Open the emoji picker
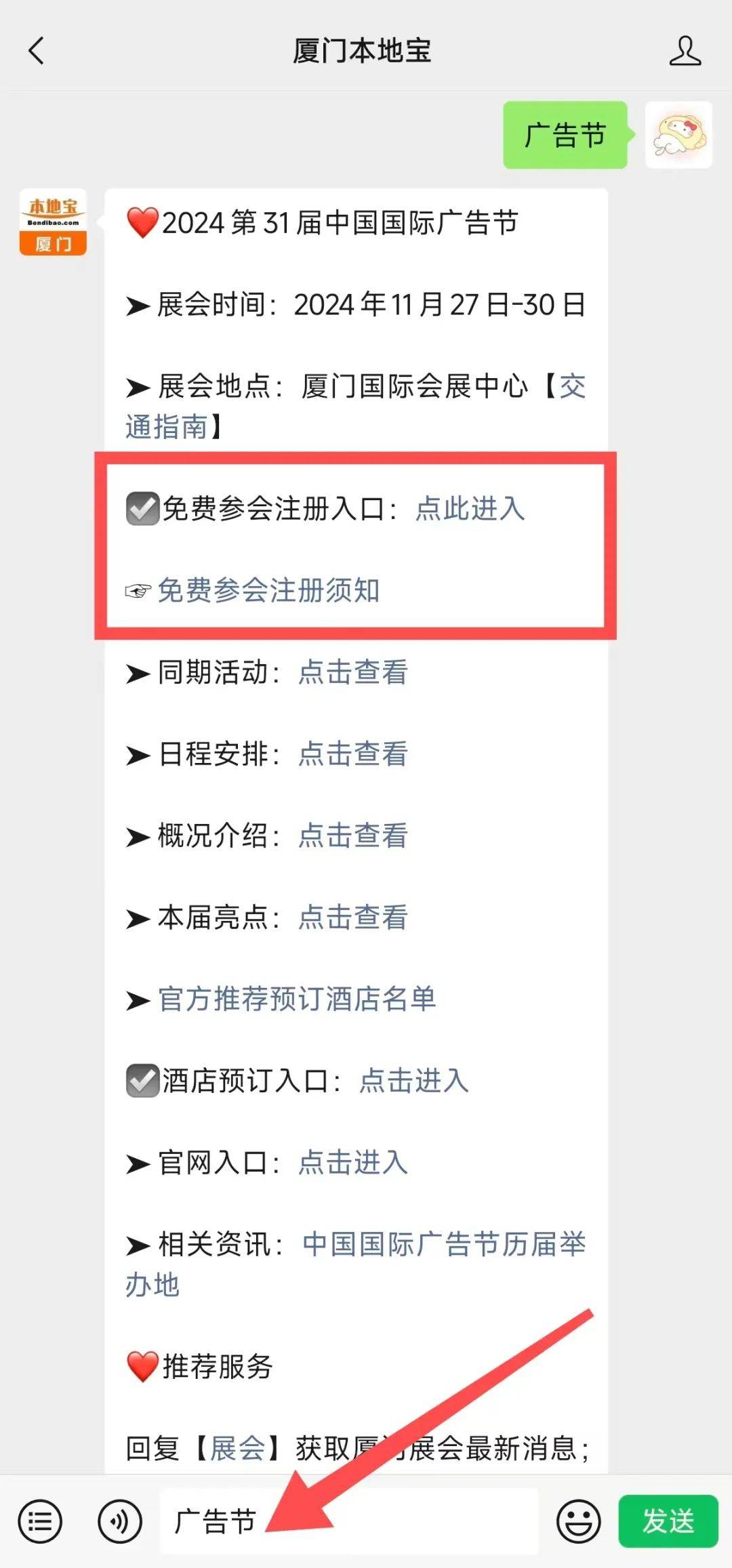 click(578, 1522)
